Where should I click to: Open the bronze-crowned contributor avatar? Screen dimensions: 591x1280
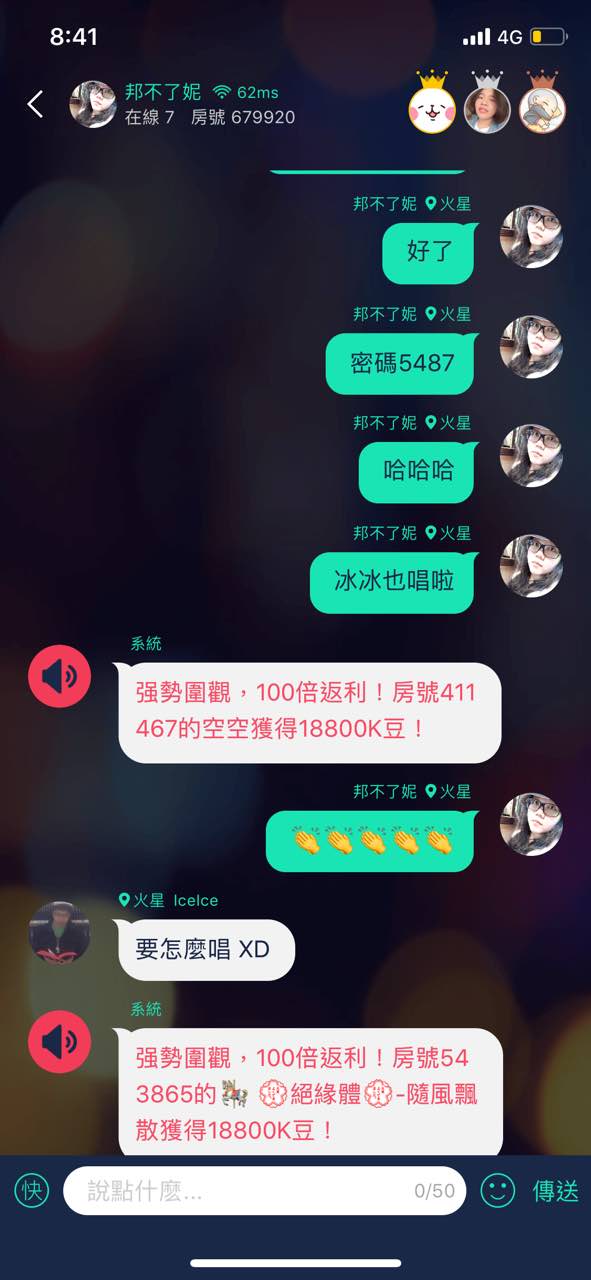(x=542, y=104)
